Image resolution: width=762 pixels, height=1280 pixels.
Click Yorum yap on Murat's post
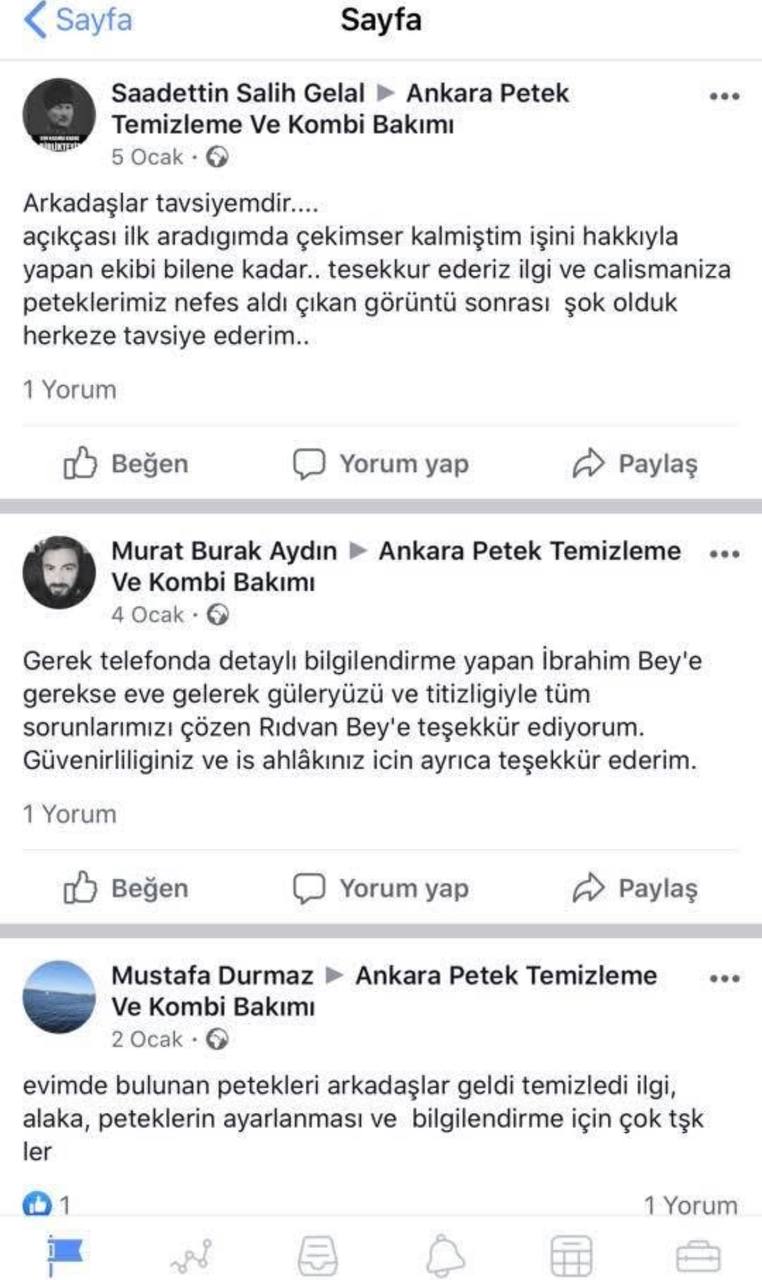coord(381,887)
